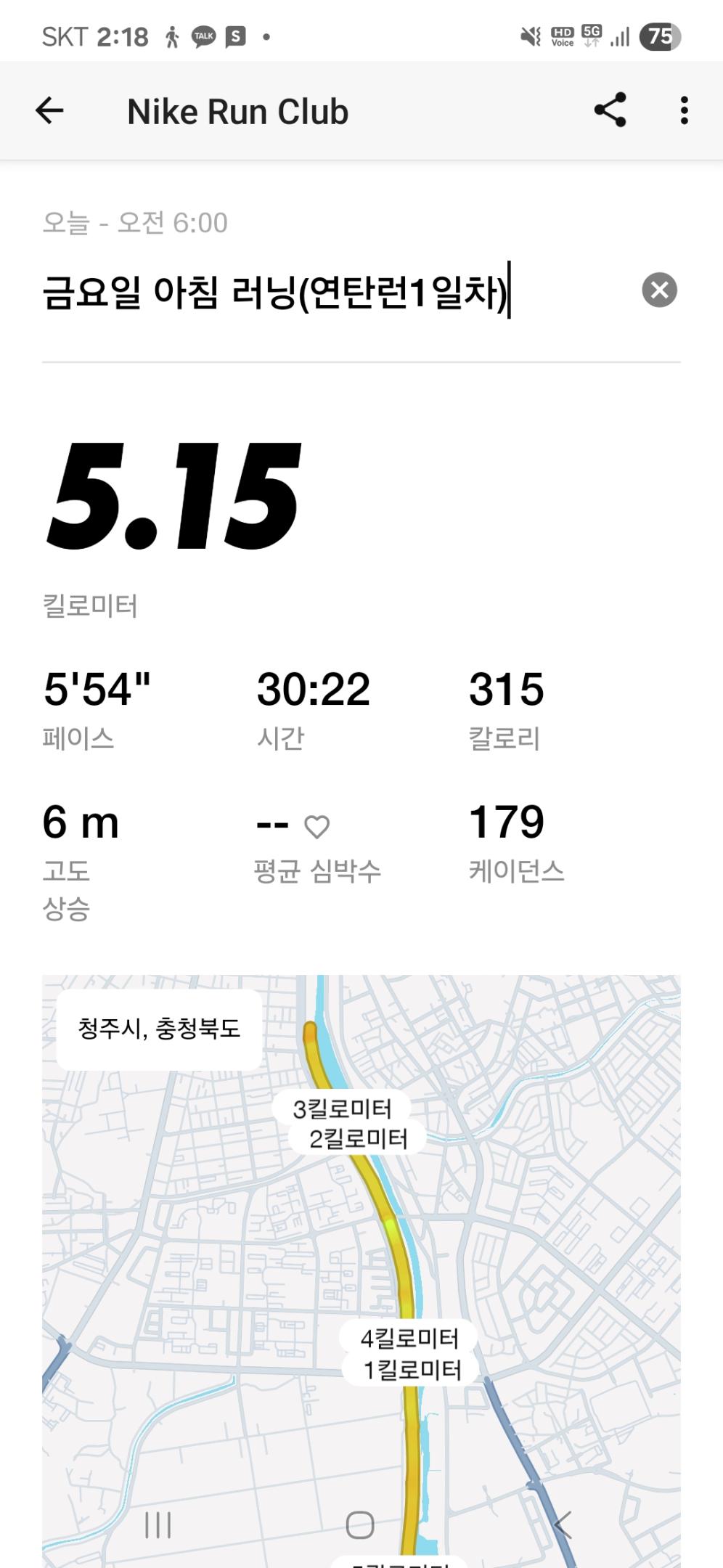This screenshot has width=723, height=1568.
Task: Open the overflow menu
Action: click(x=684, y=111)
